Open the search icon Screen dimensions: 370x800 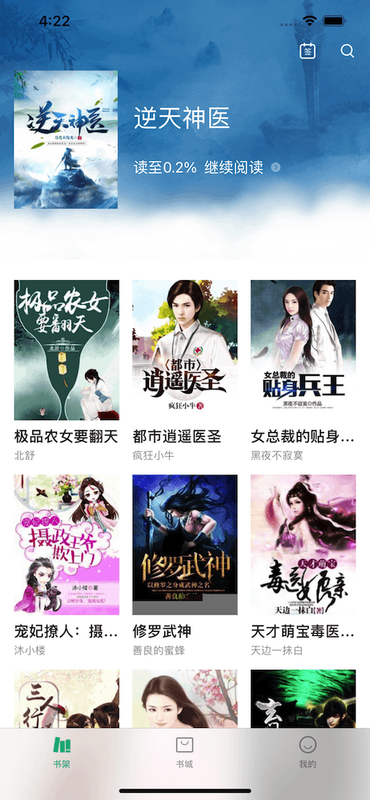pyautogui.click(x=347, y=51)
